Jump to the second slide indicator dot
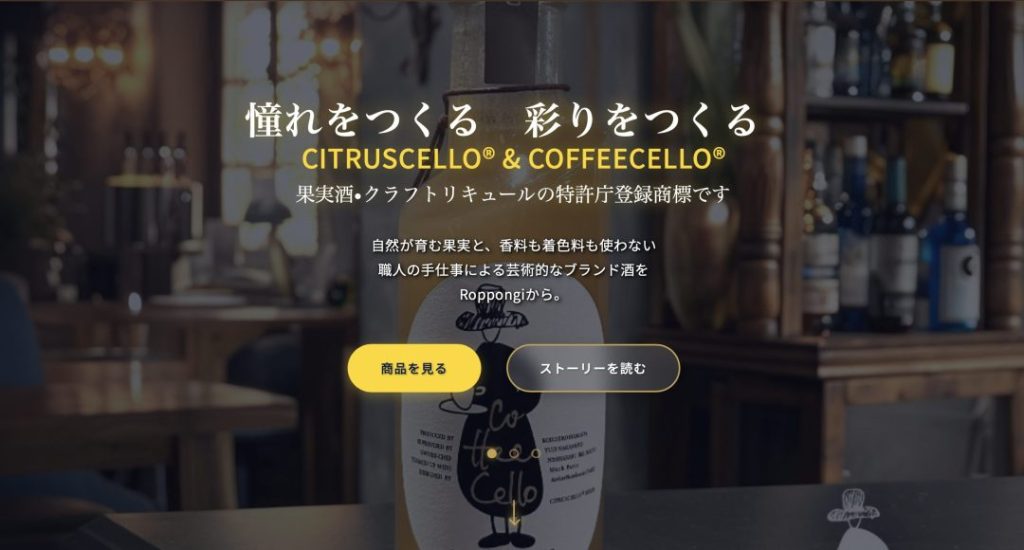Viewport: 1024px width, 550px height. (514, 454)
